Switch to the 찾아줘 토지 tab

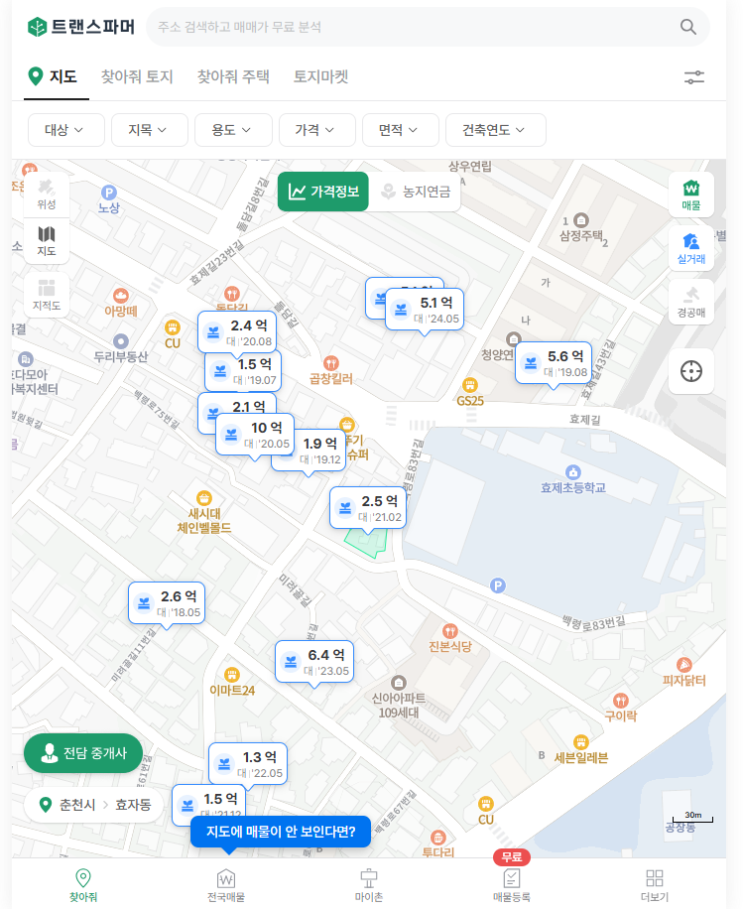(137, 77)
